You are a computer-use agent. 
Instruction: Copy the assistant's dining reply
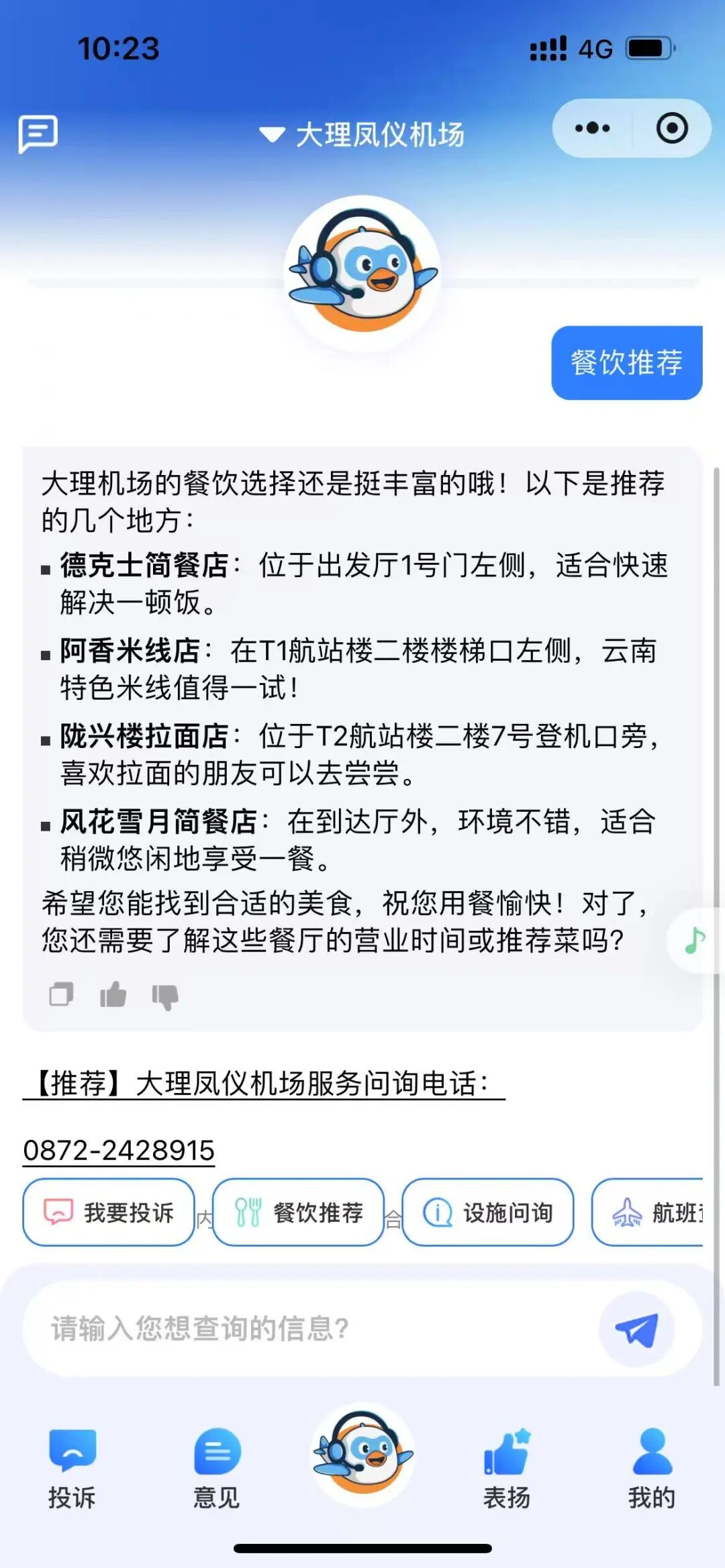click(61, 994)
